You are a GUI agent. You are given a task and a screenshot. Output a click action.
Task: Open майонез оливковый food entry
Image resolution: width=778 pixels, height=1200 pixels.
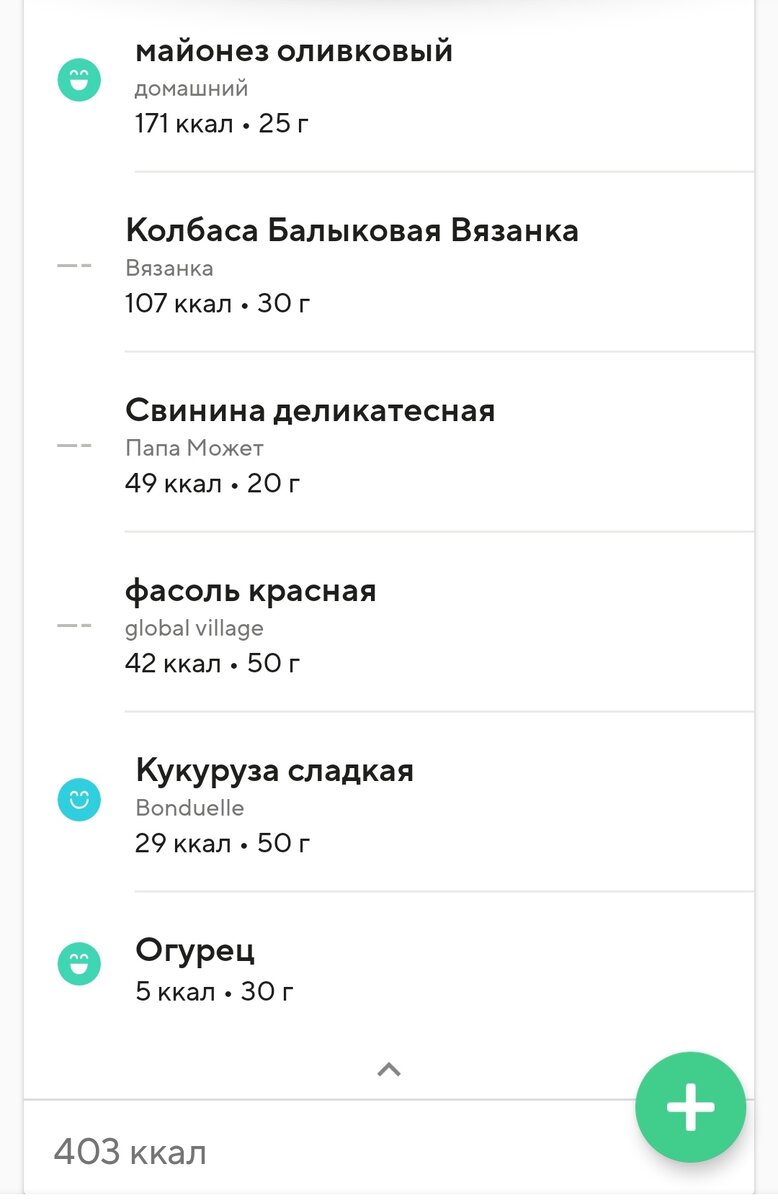tap(294, 51)
